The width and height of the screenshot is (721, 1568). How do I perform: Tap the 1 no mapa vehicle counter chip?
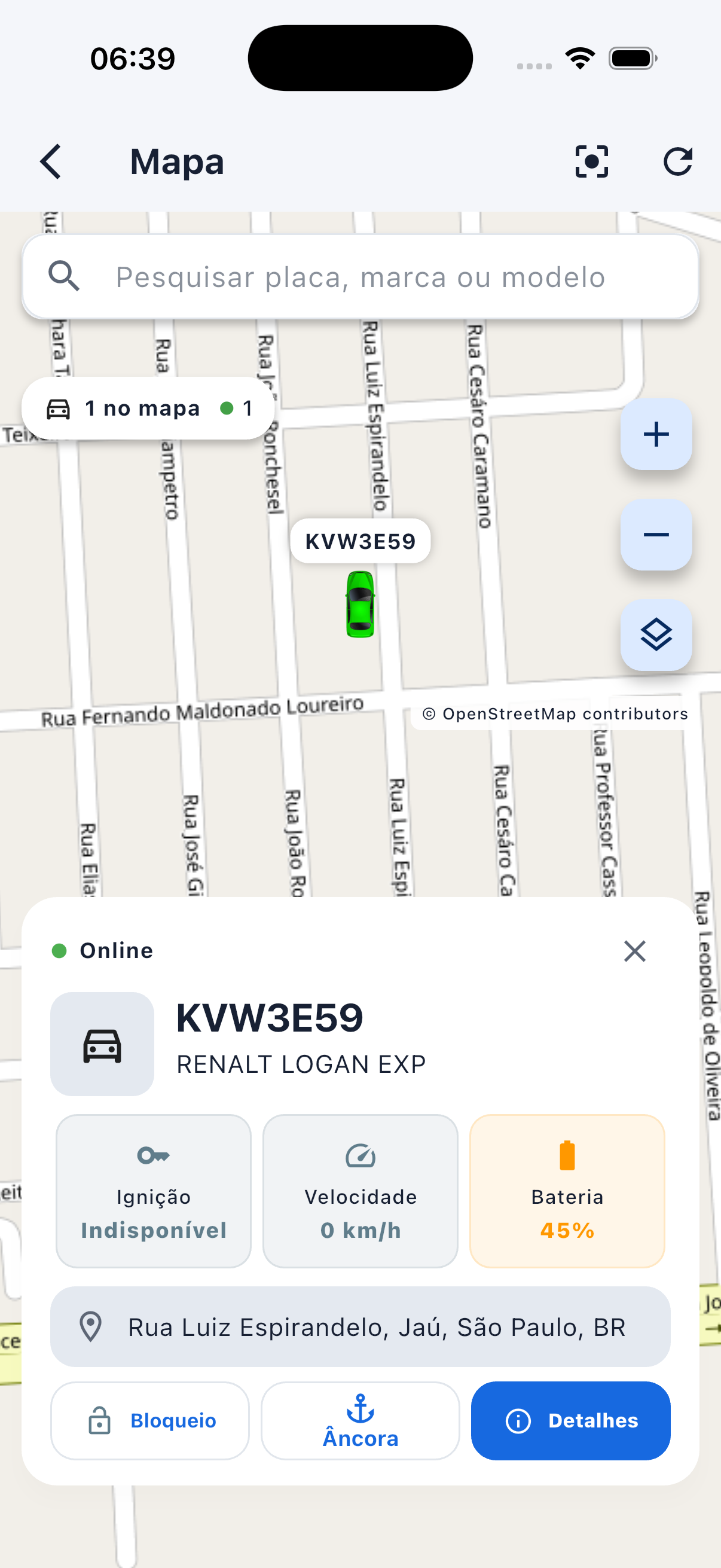click(148, 408)
